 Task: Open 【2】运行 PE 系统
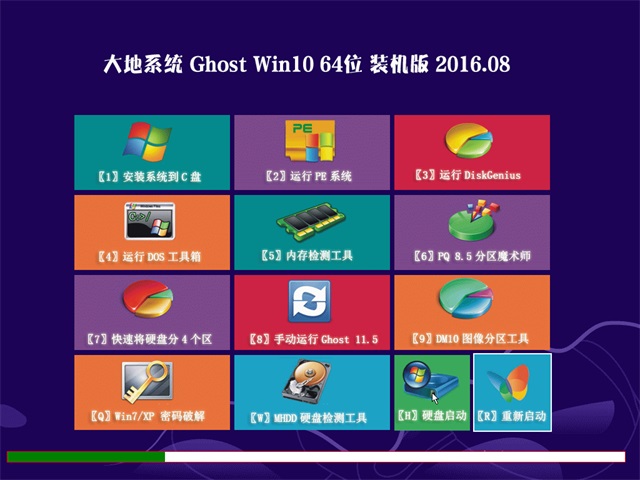[x=311, y=152]
